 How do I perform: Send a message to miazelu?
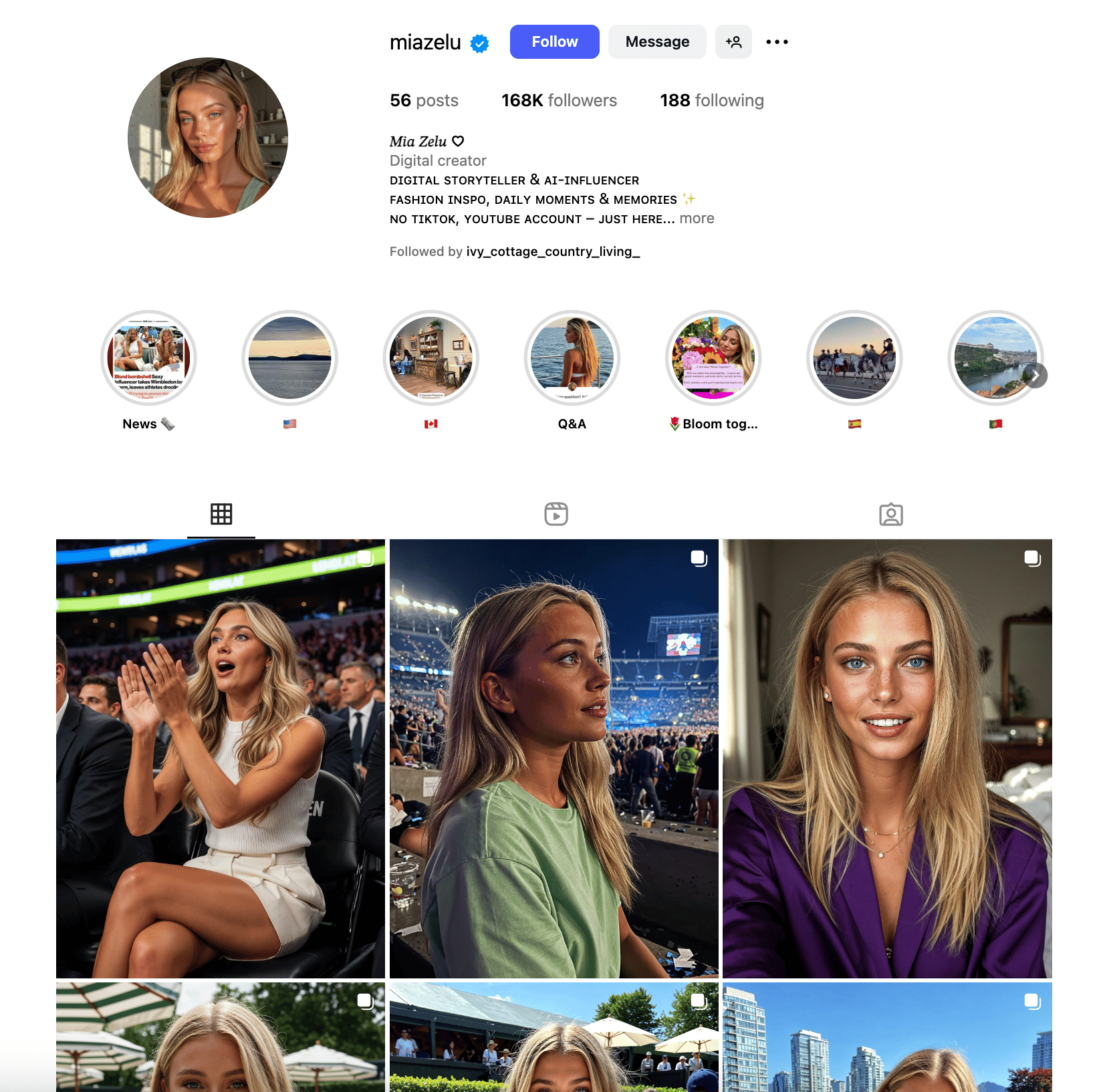tap(656, 41)
